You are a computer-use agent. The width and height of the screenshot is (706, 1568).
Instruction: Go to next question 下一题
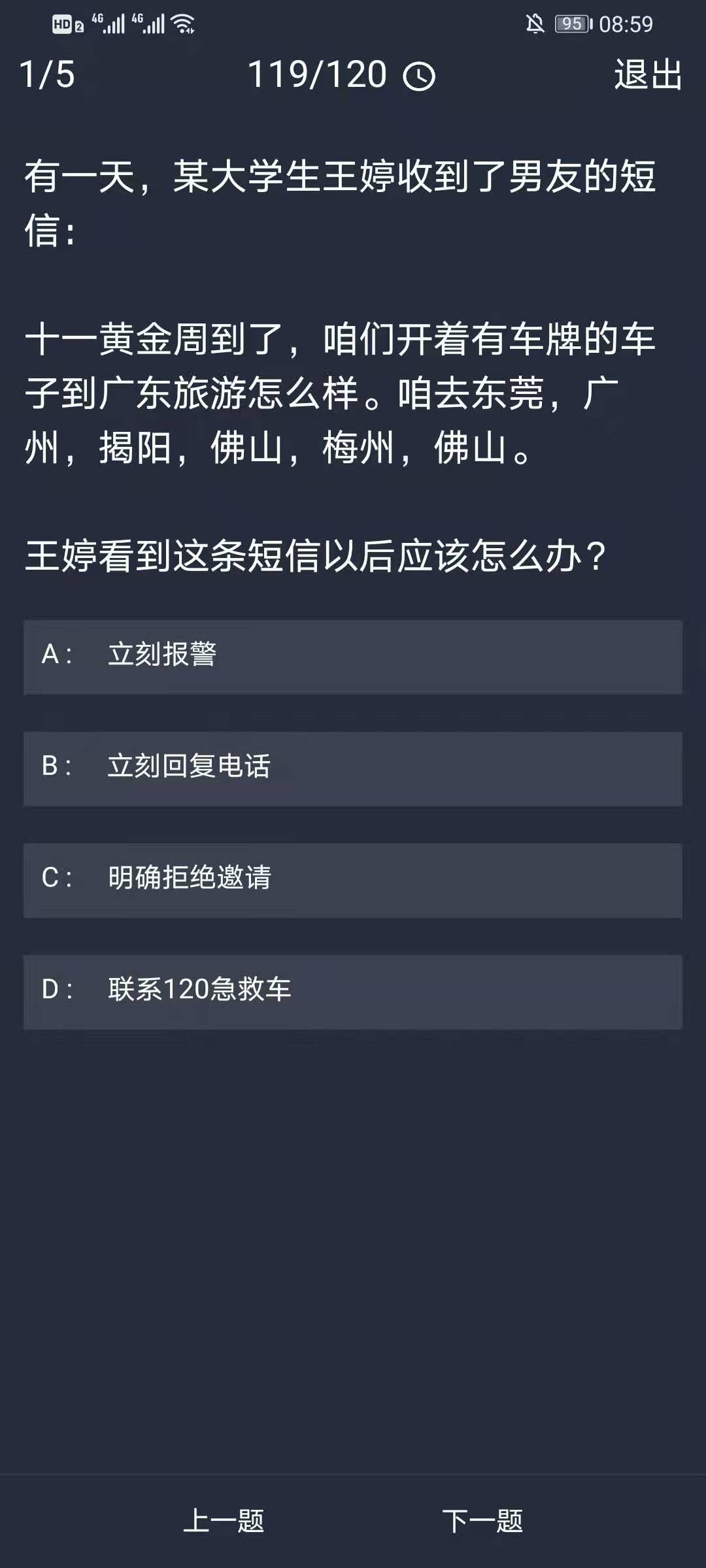(x=482, y=1520)
